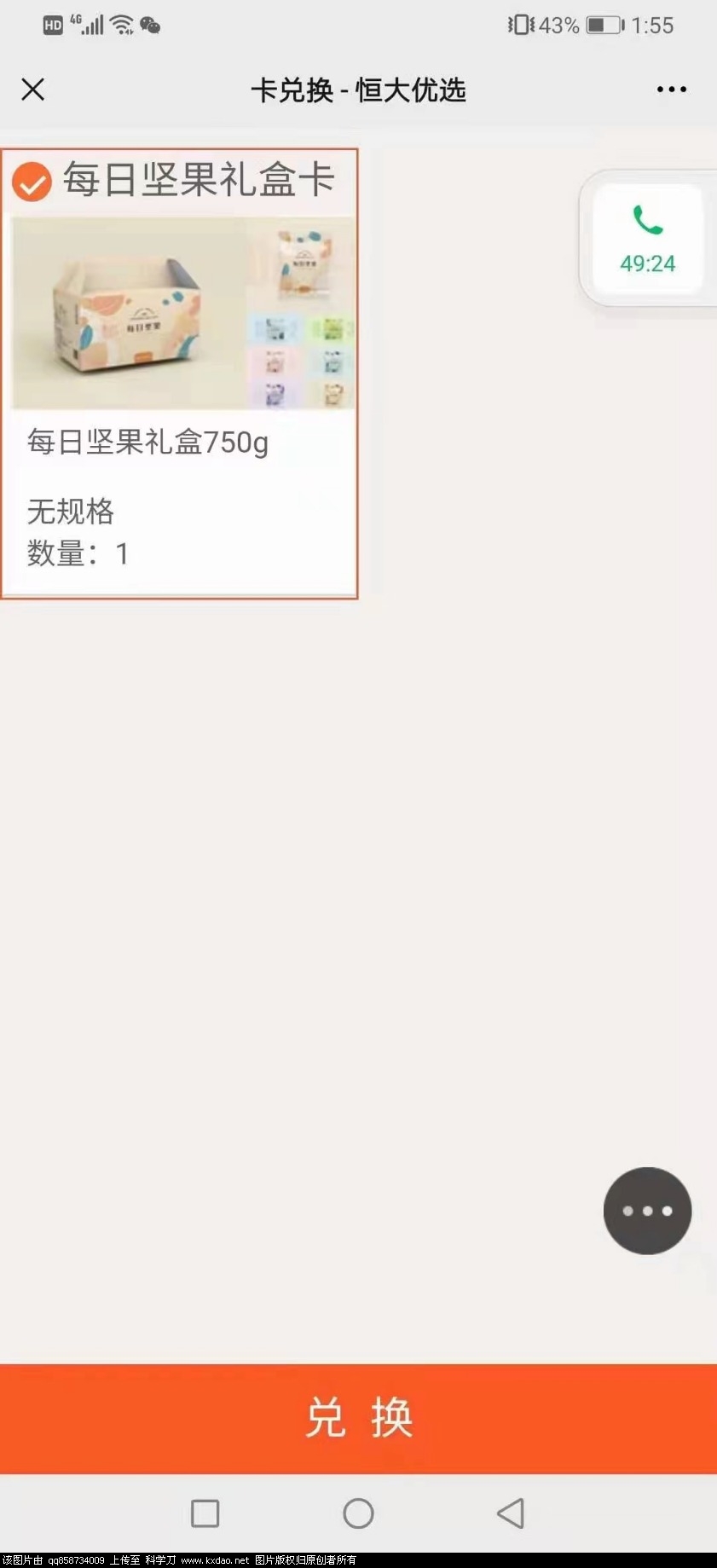
Task: Close the mini program with the X icon
Action: [x=32, y=89]
